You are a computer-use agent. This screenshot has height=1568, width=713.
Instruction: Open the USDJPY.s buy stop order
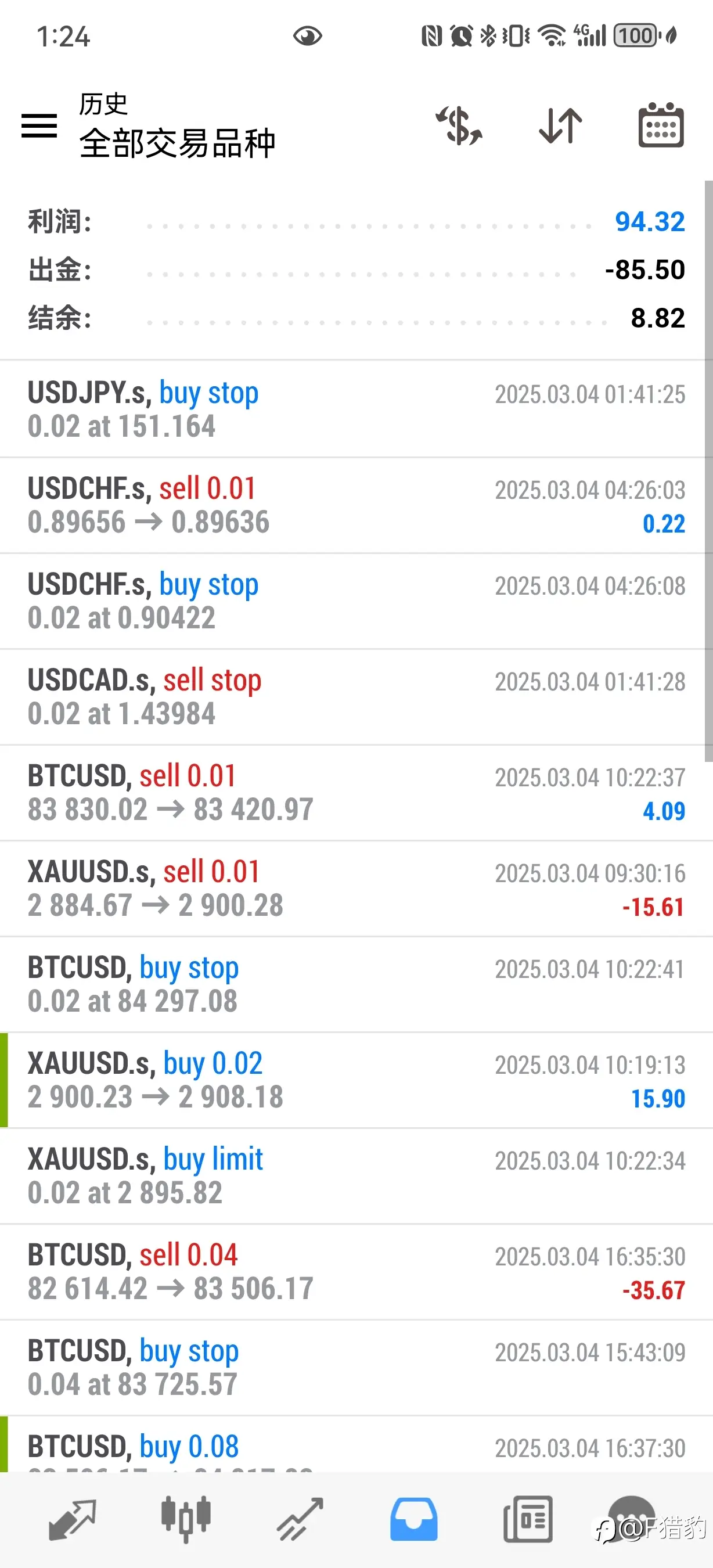pyautogui.click(x=356, y=409)
